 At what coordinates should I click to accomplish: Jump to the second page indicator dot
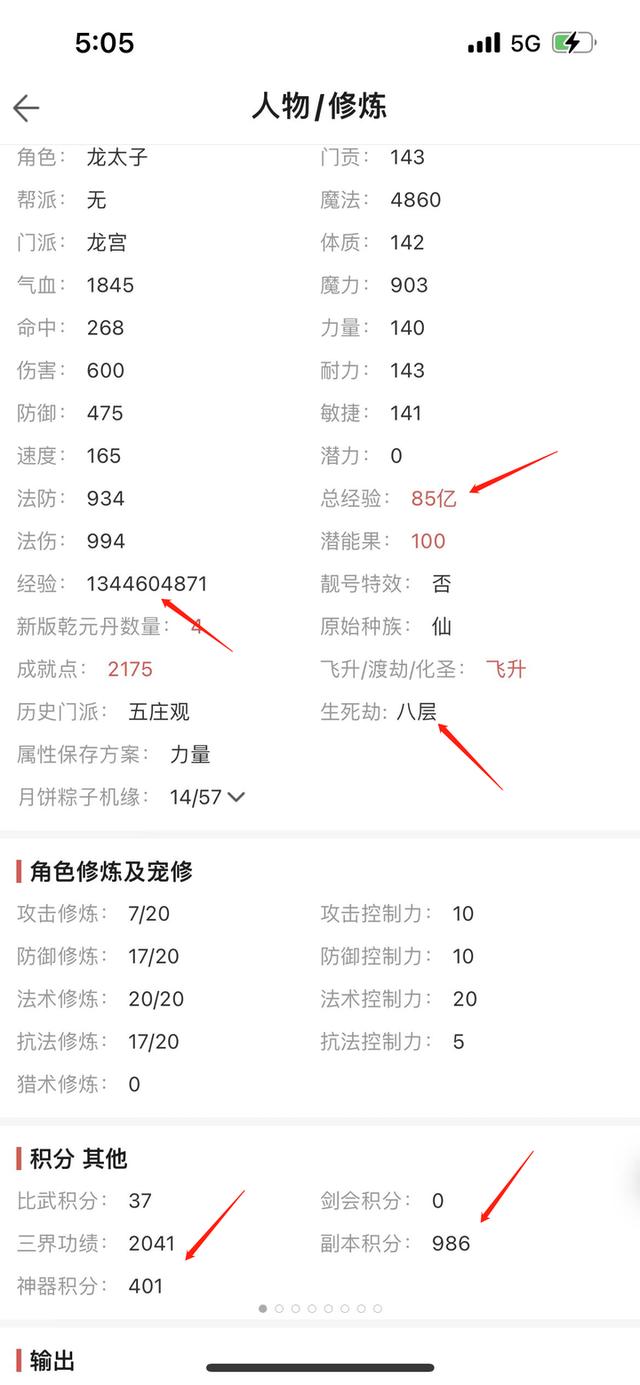pyautogui.click(x=279, y=1308)
